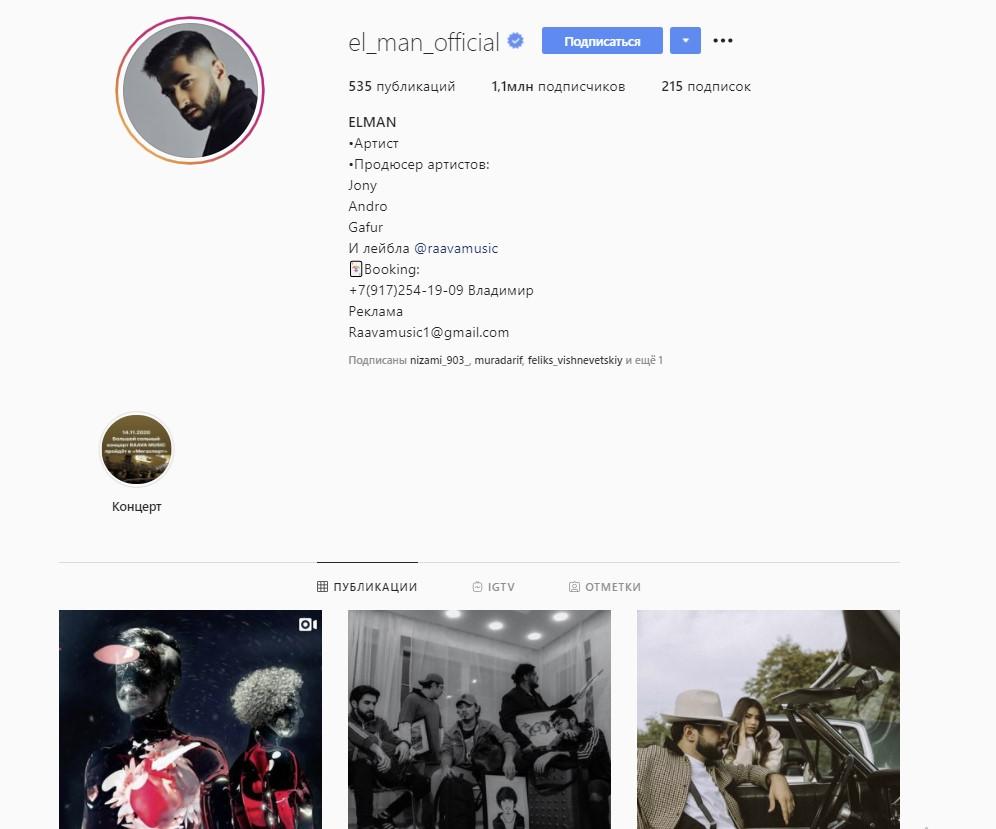This screenshot has width=996, height=829.
Task: Open the @raavamusic profile link
Action: (456, 248)
